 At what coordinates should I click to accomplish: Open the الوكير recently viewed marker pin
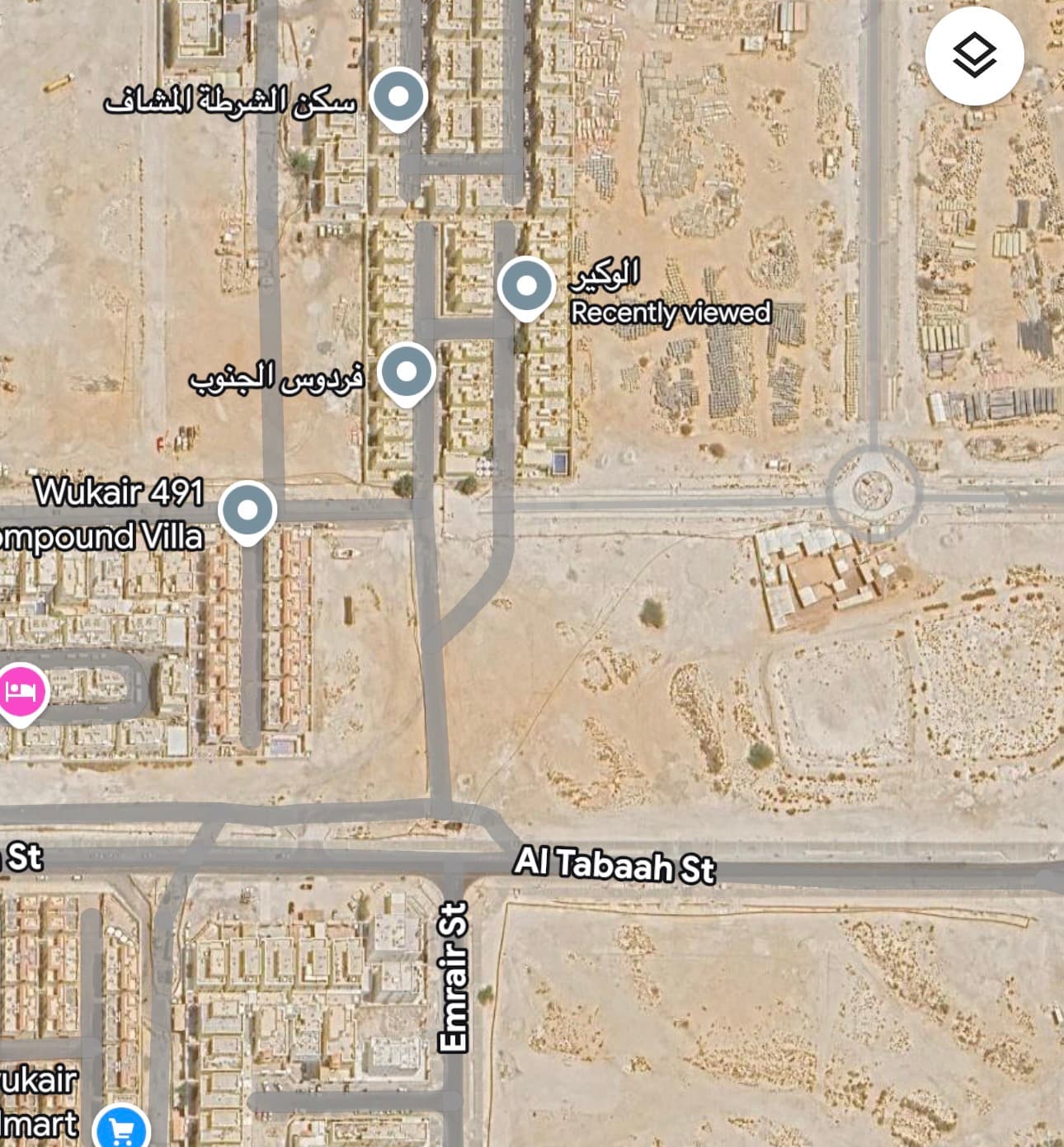526,284
